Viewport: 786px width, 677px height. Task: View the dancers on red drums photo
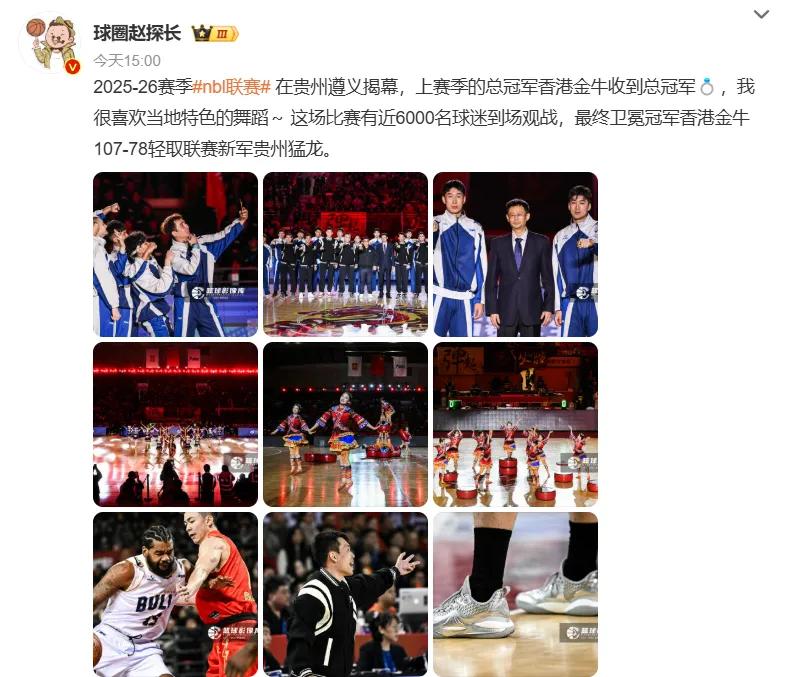pos(515,424)
